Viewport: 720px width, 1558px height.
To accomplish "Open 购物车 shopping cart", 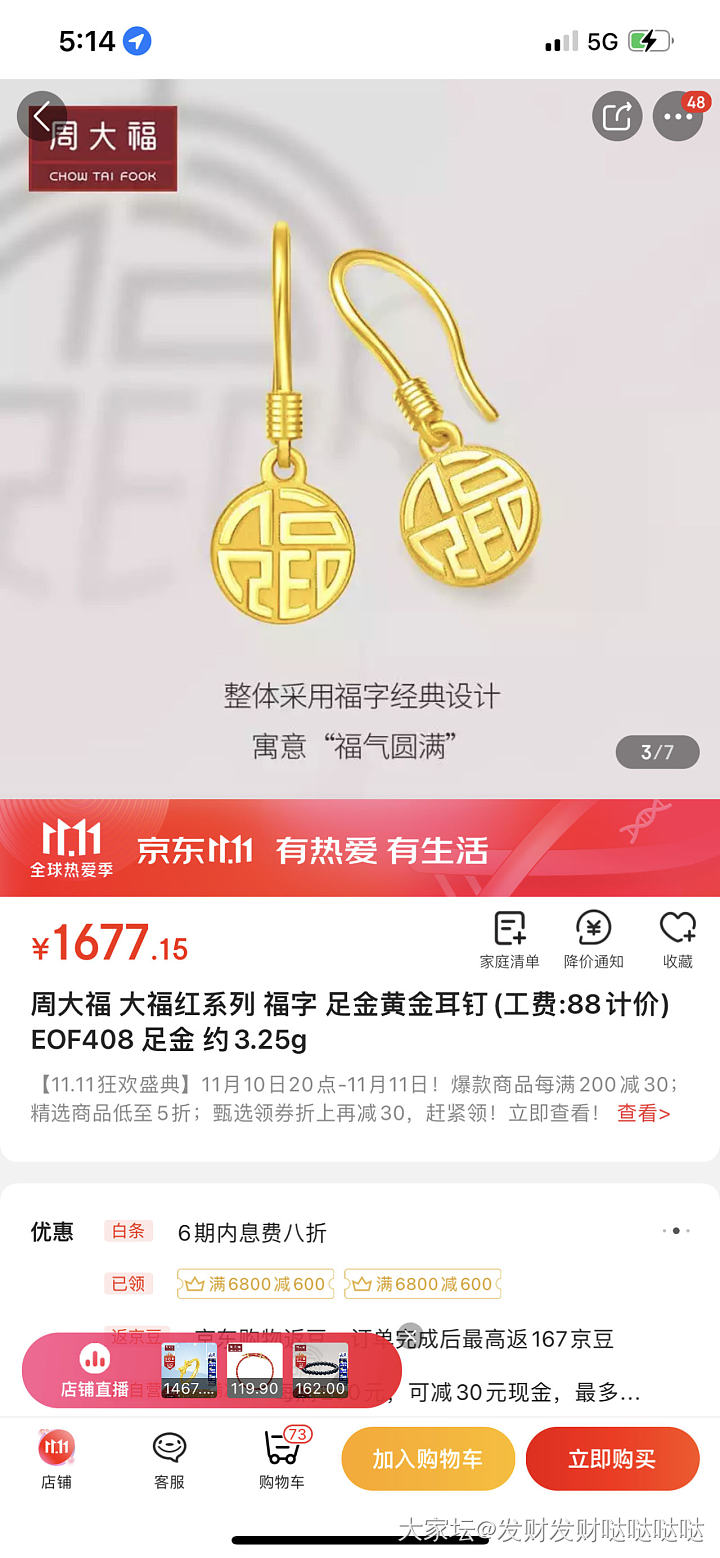I will click(282, 1459).
